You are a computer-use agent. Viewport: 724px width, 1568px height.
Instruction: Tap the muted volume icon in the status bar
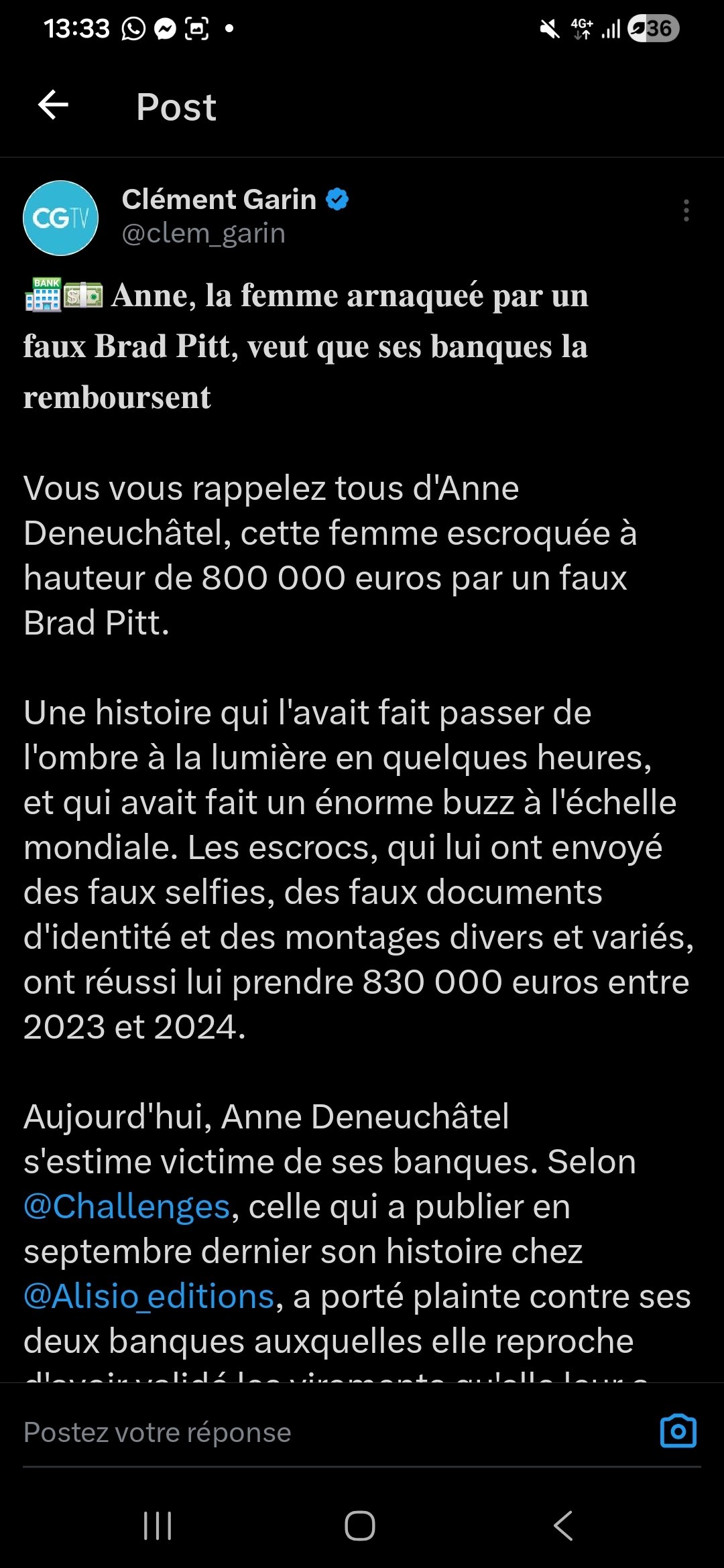550,29
